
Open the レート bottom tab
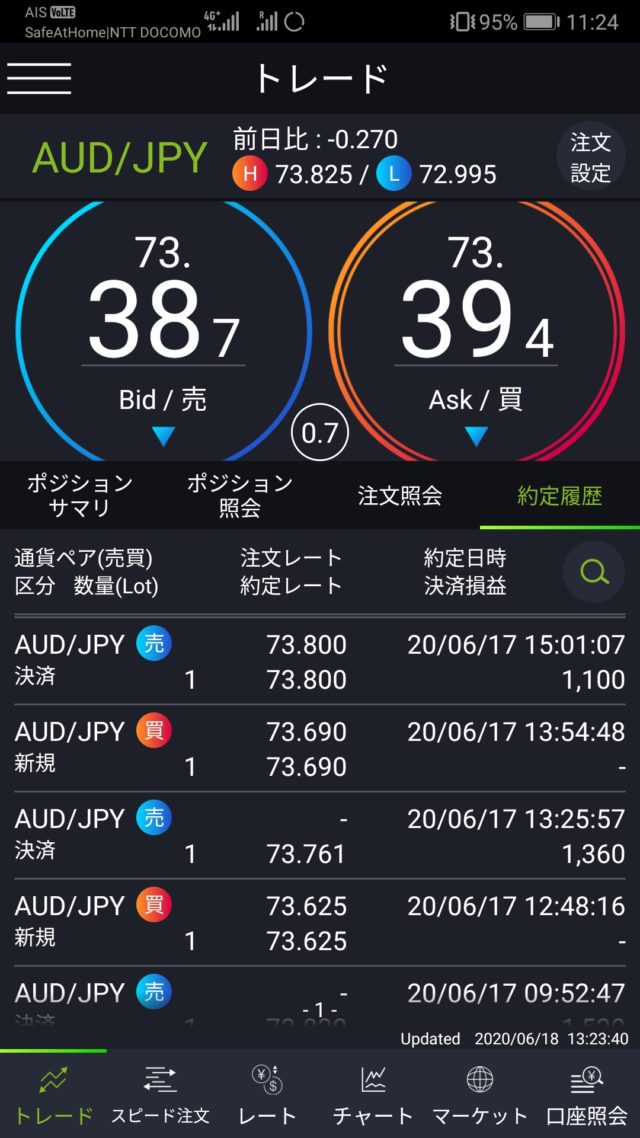(x=267, y=1094)
